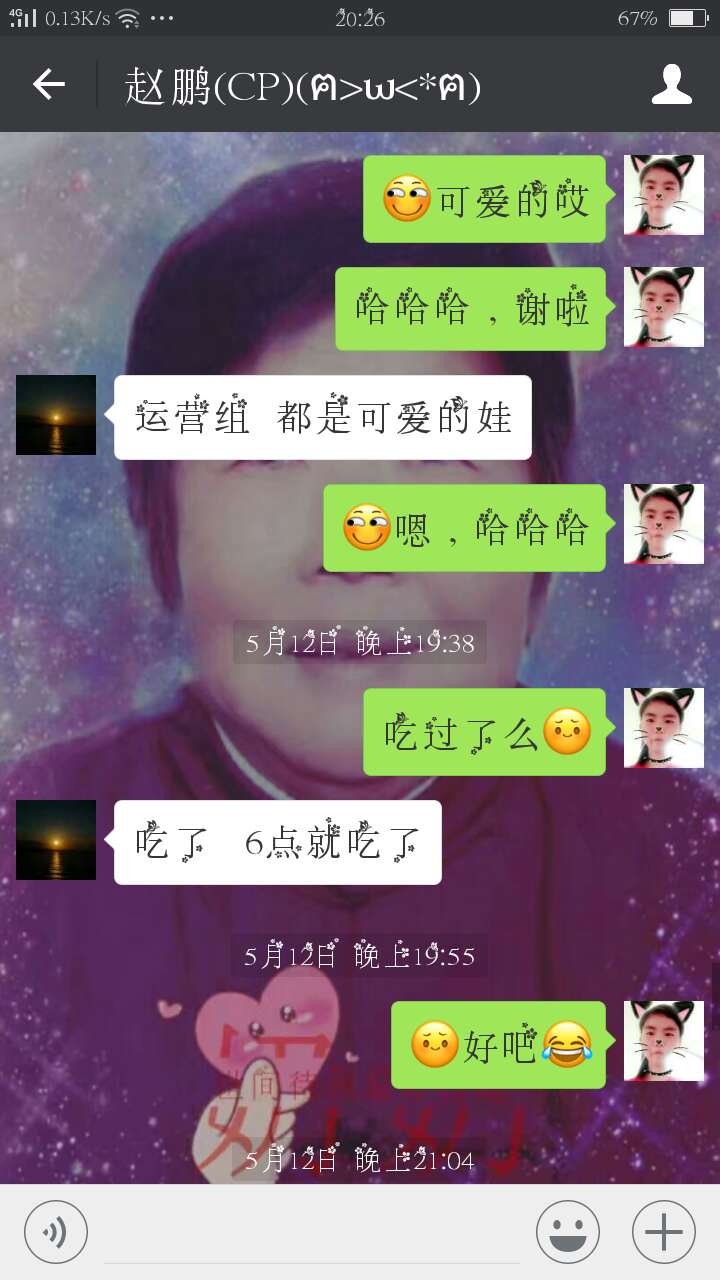Screen dimensions: 720x1280
Task: Go back from the chat
Action: (x=48, y=85)
